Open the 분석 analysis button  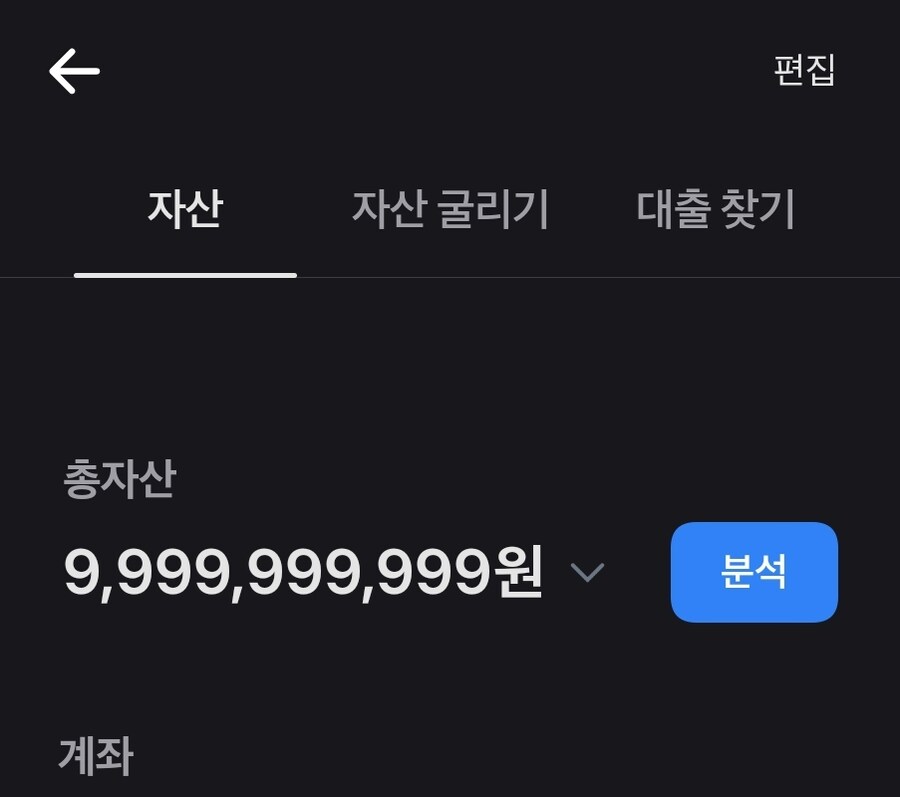tap(754, 572)
